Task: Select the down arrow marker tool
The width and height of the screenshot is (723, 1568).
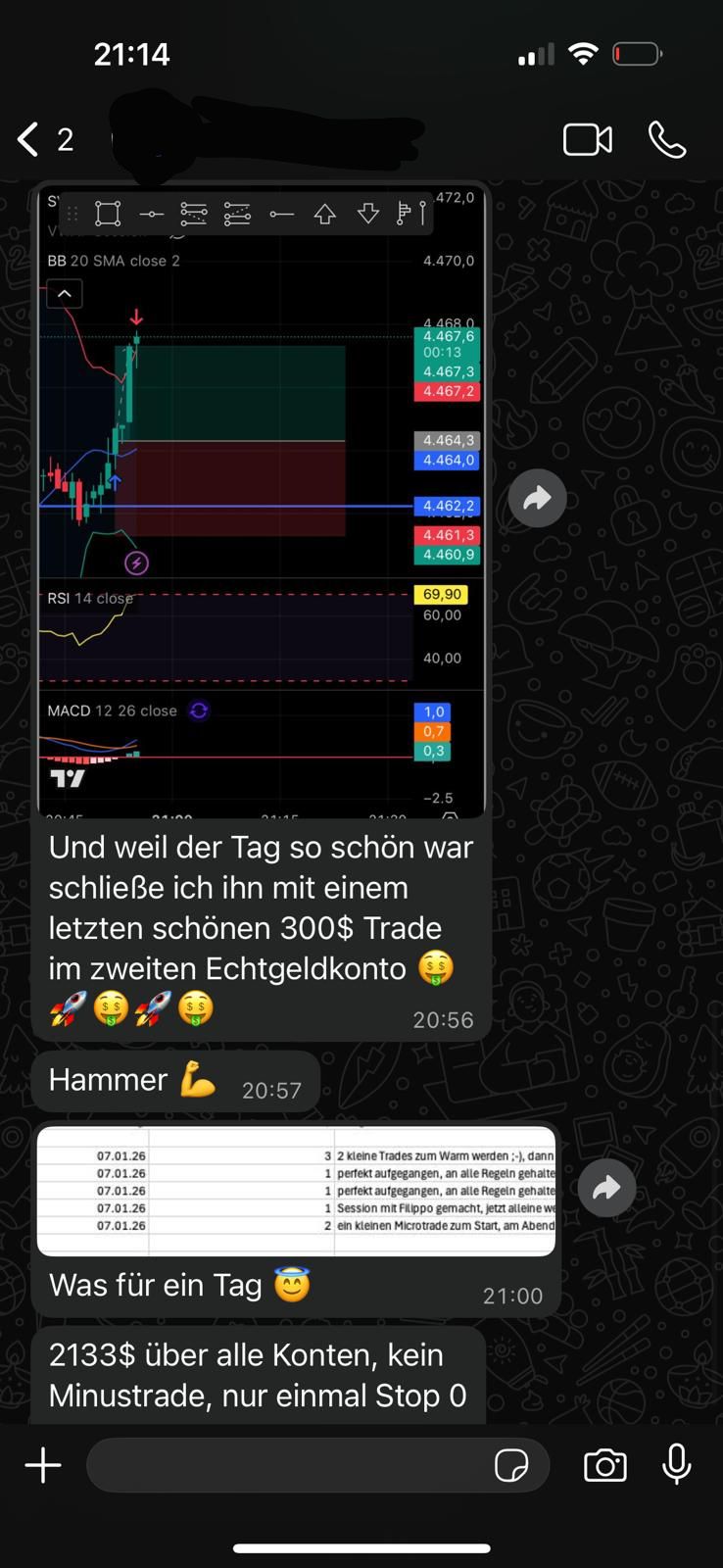Action: [367, 214]
